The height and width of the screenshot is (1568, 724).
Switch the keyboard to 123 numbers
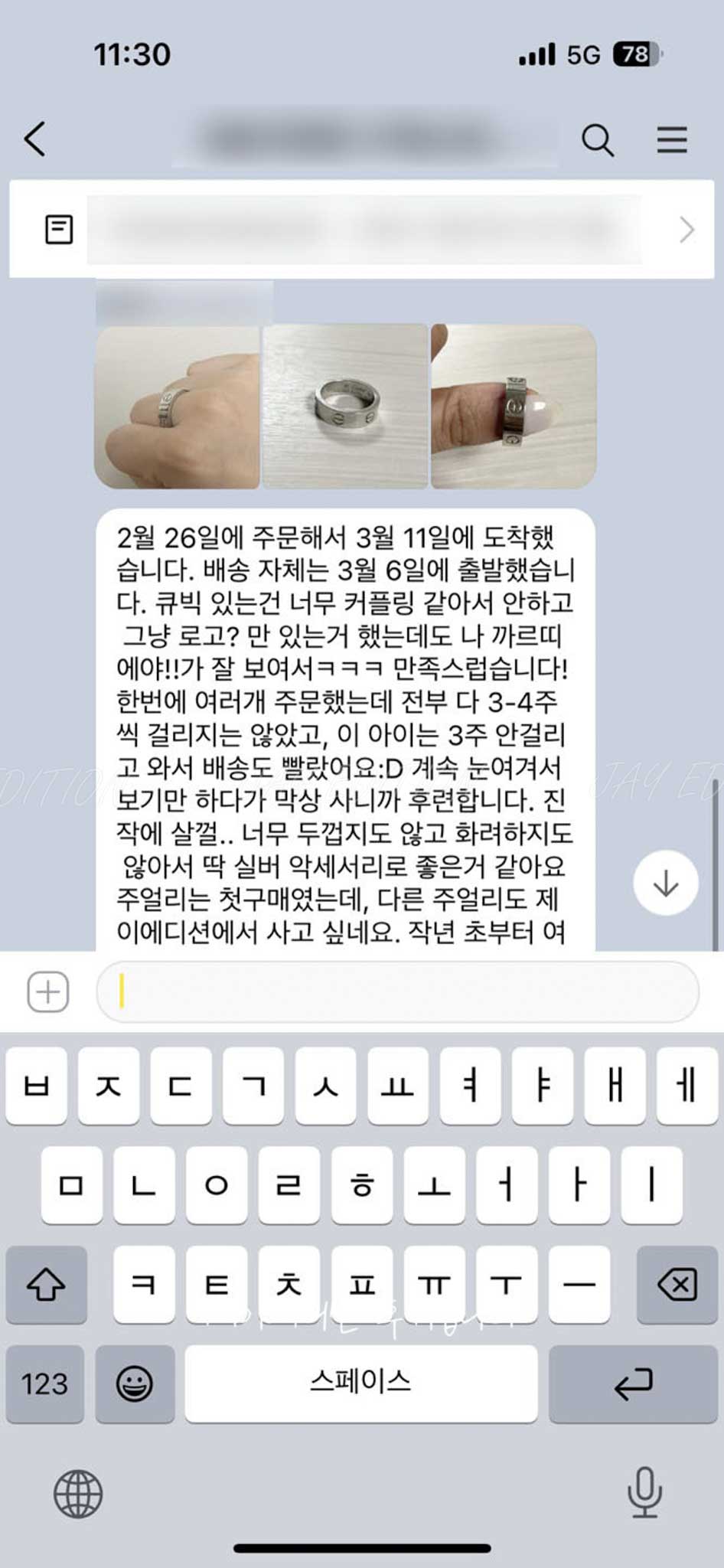pos(45,1383)
